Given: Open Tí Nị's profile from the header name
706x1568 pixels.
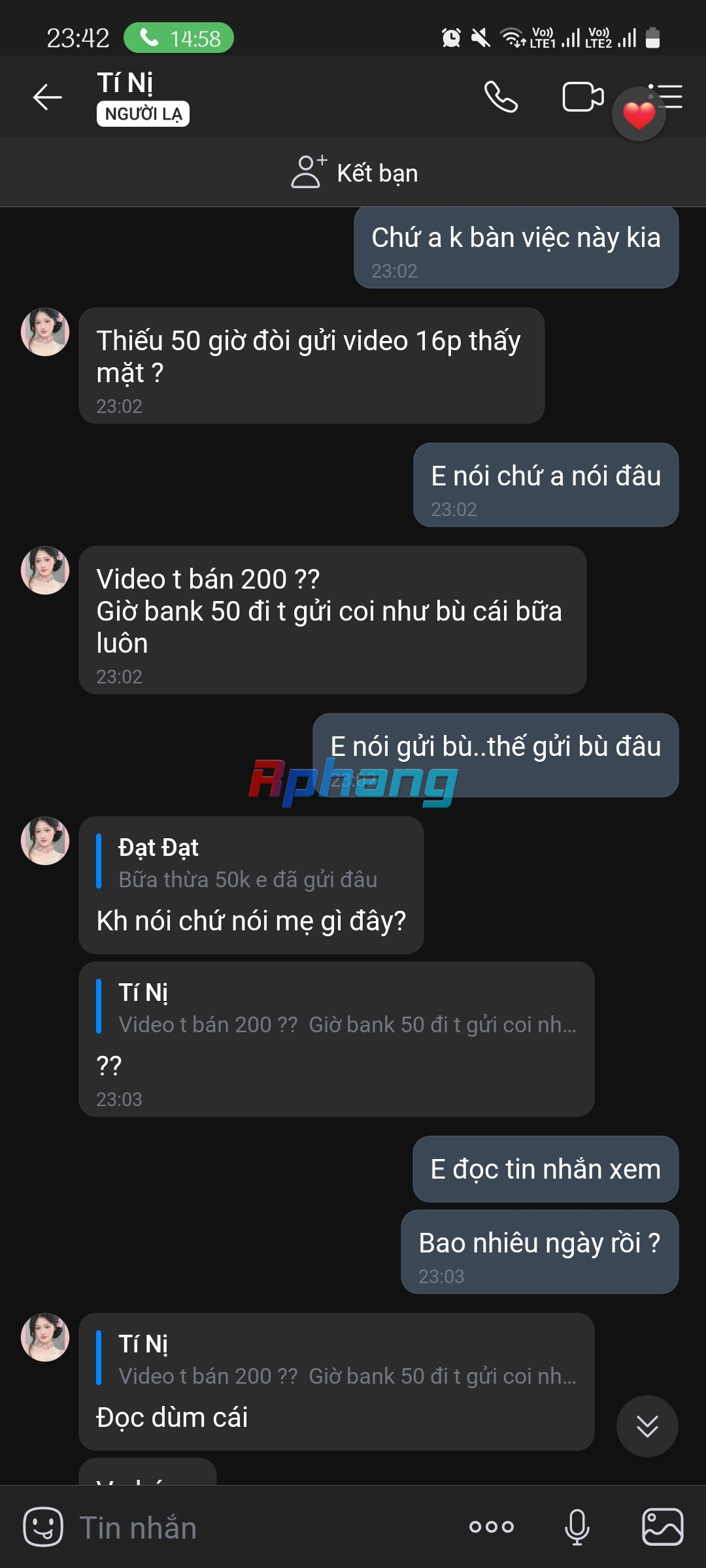Looking at the screenshot, I should 126,83.
